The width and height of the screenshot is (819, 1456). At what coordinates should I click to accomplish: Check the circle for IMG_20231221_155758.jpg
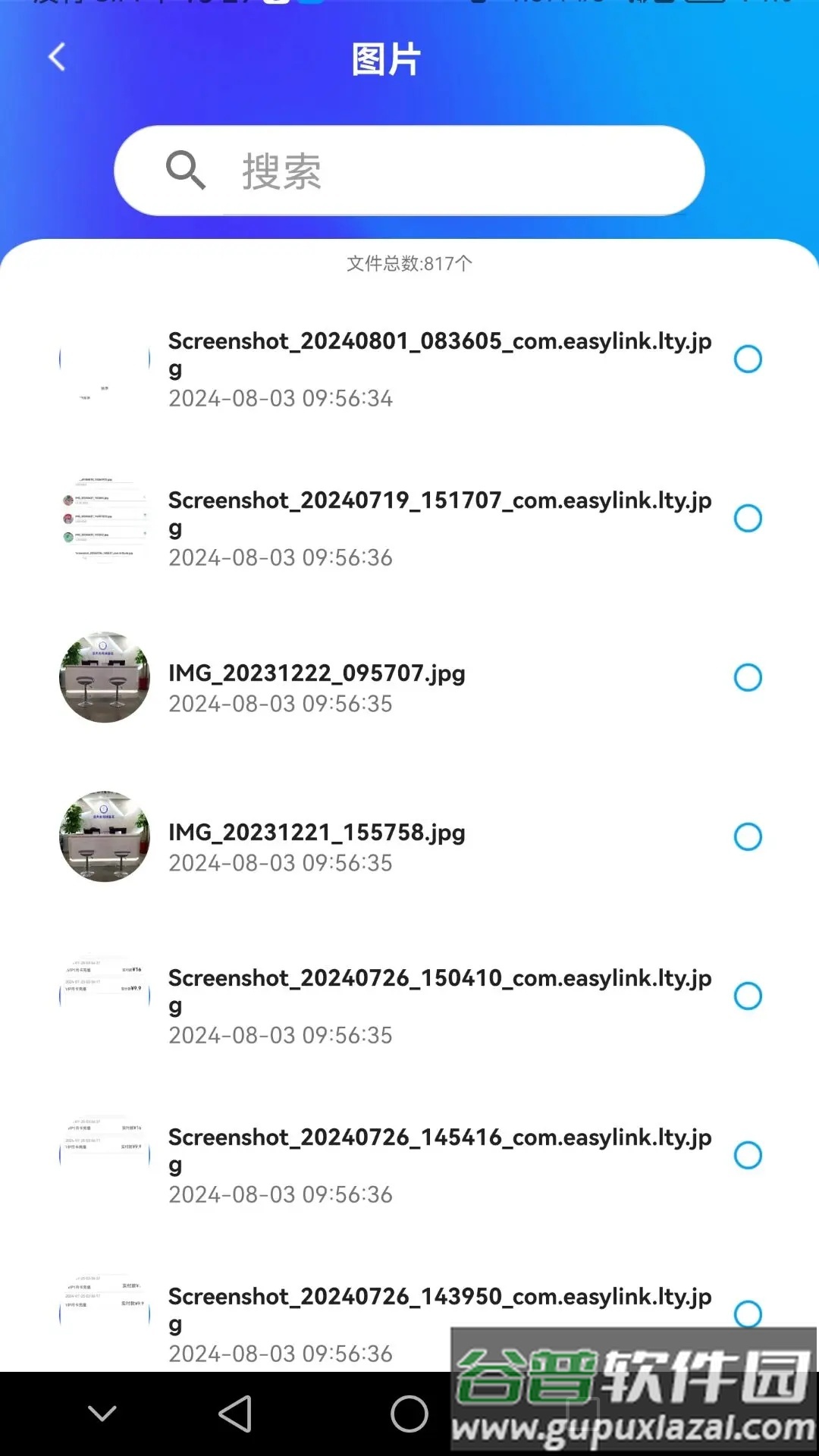coord(748,836)
